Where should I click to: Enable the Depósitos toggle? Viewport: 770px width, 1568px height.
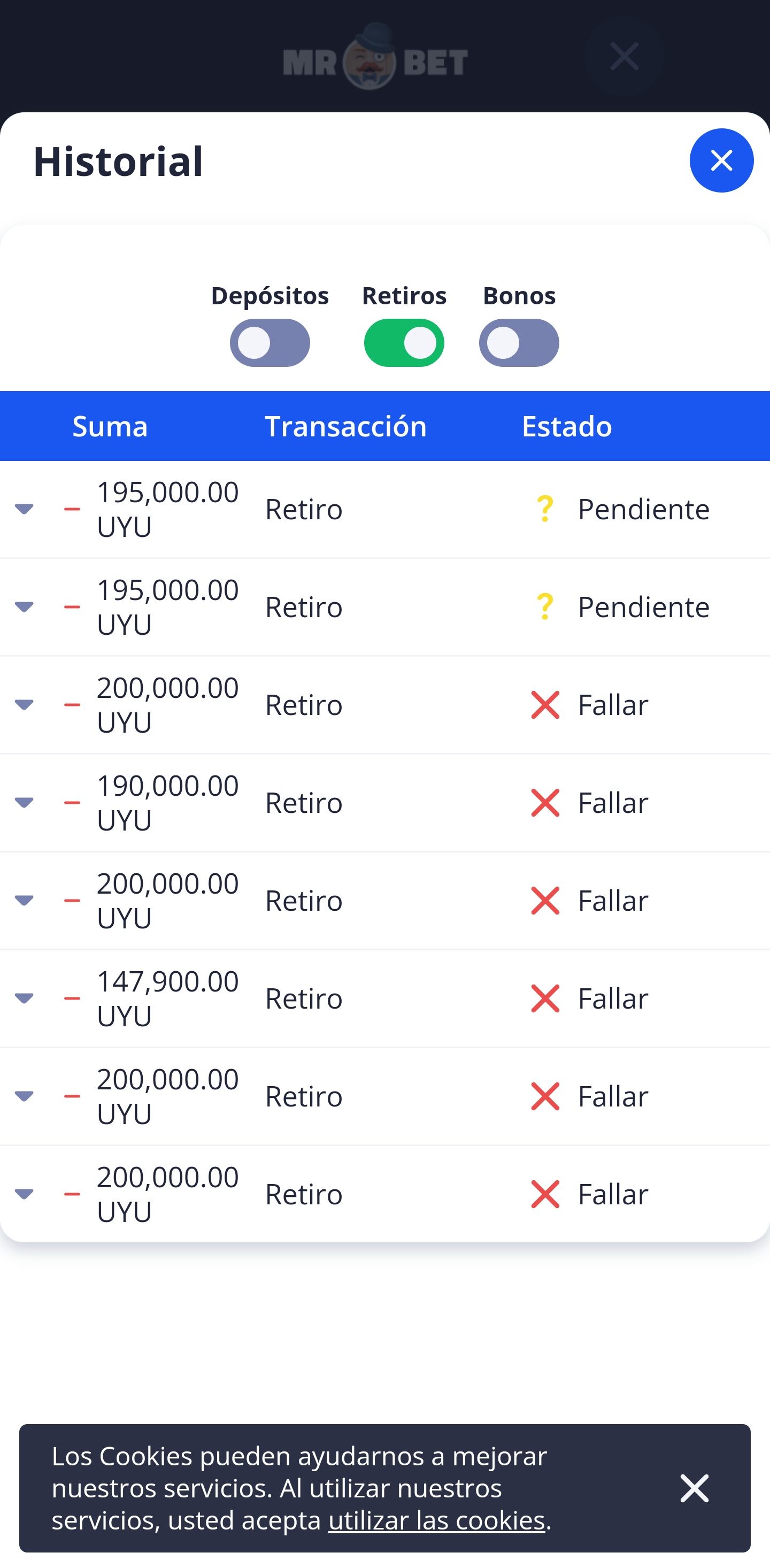click(x=270, y=343)
